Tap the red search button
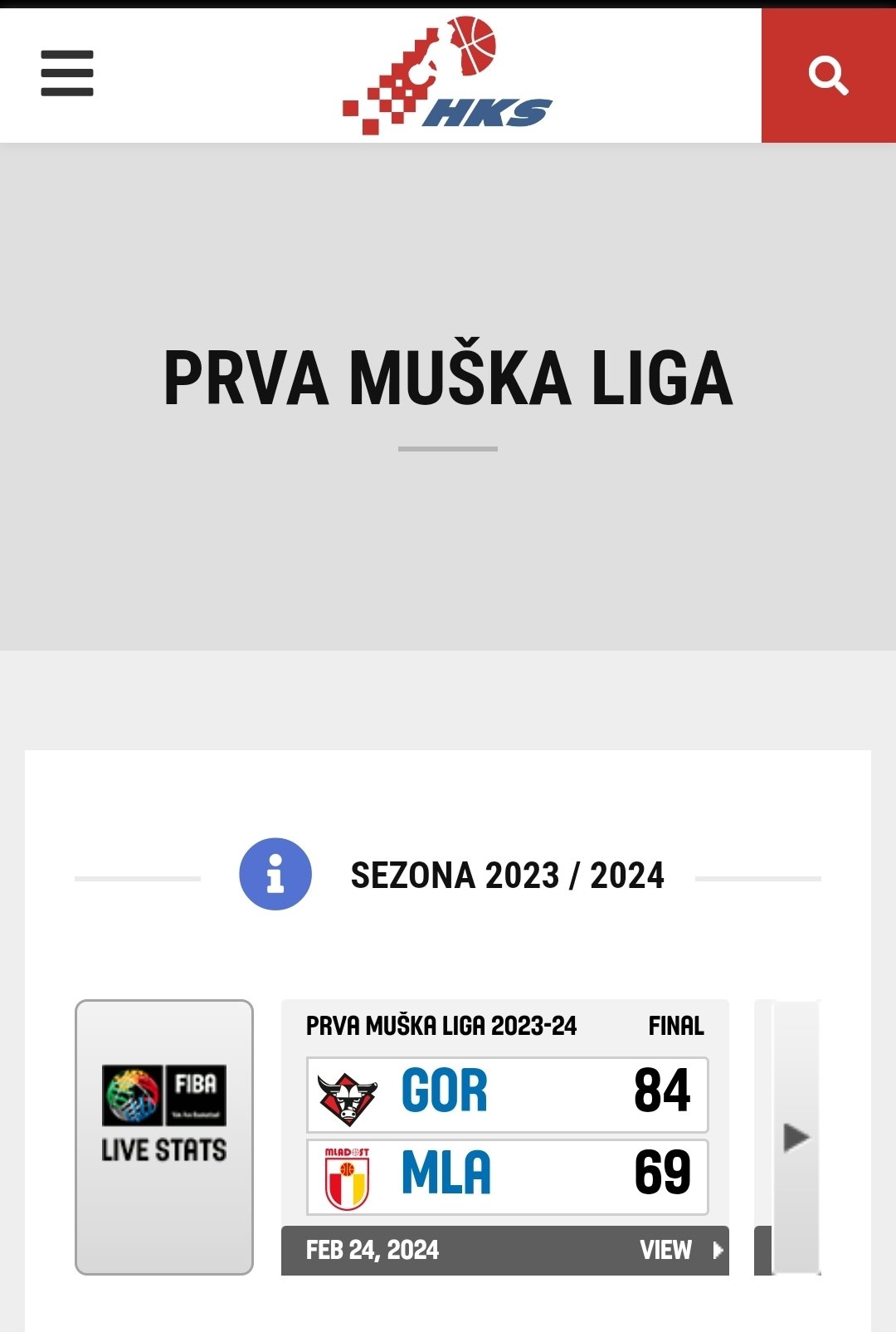The height and width of the screenshot is (1332, 896). (x=828, y=76)
